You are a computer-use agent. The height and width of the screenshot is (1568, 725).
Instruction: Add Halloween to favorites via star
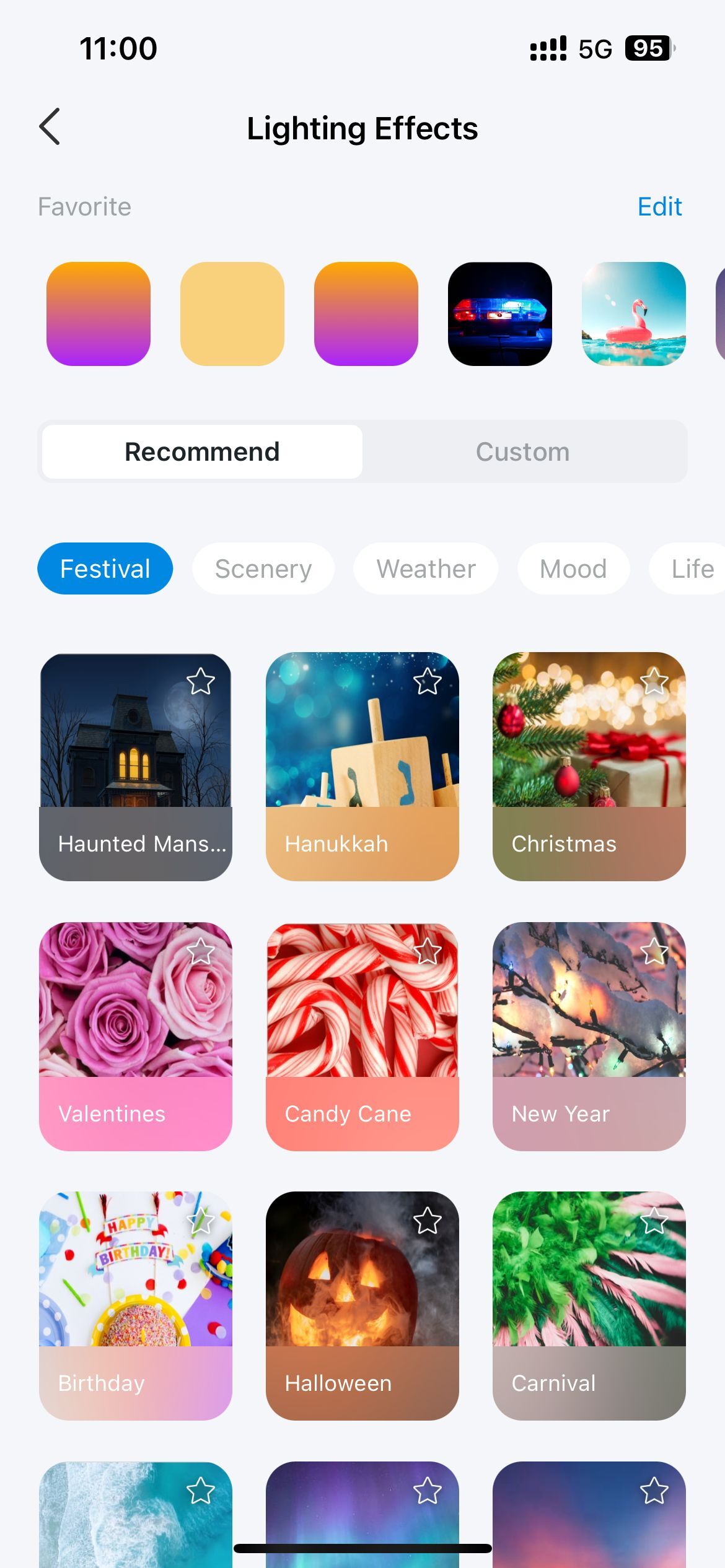427,1221
